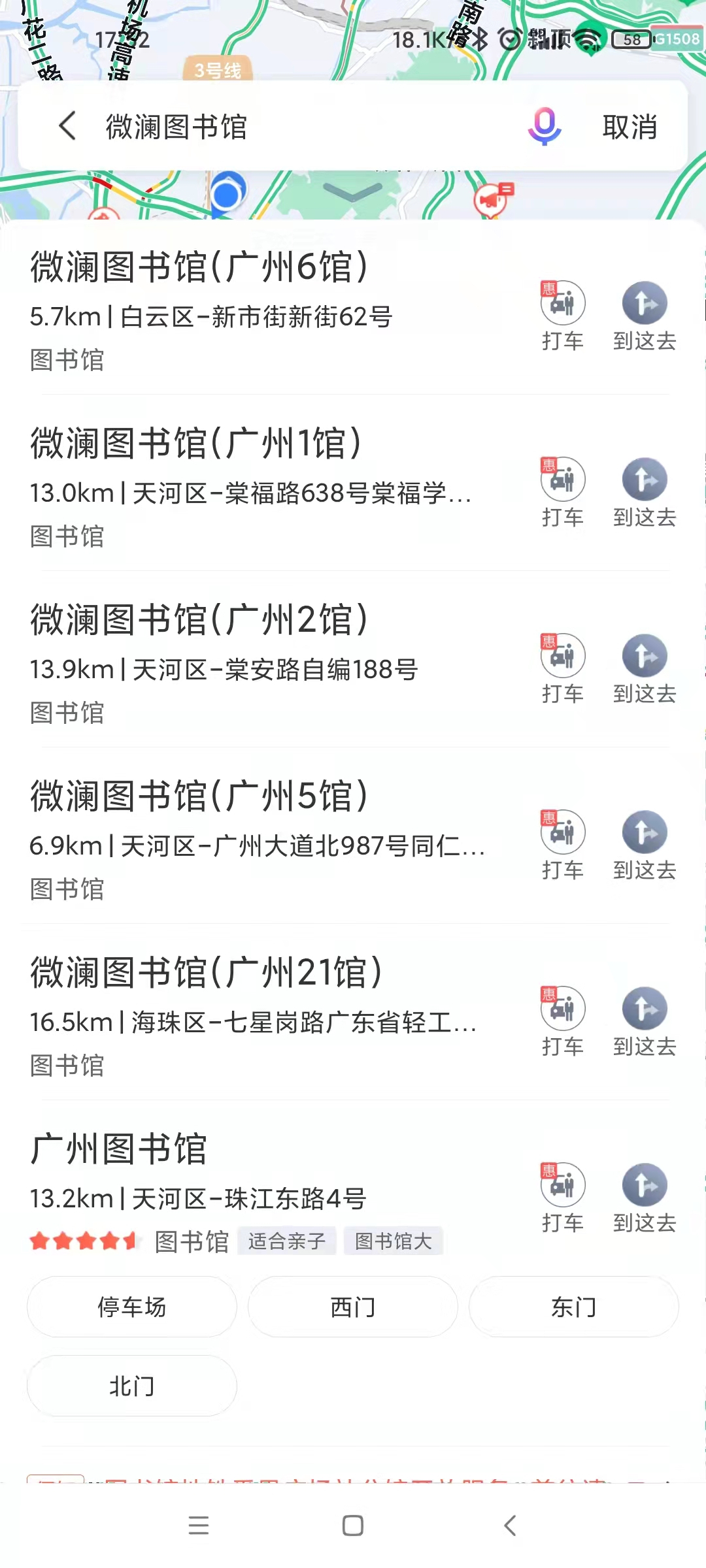Choose the 东门 entrance chip
Viewport: 706px width, 1568px height.
click(x=574, y=1307)
